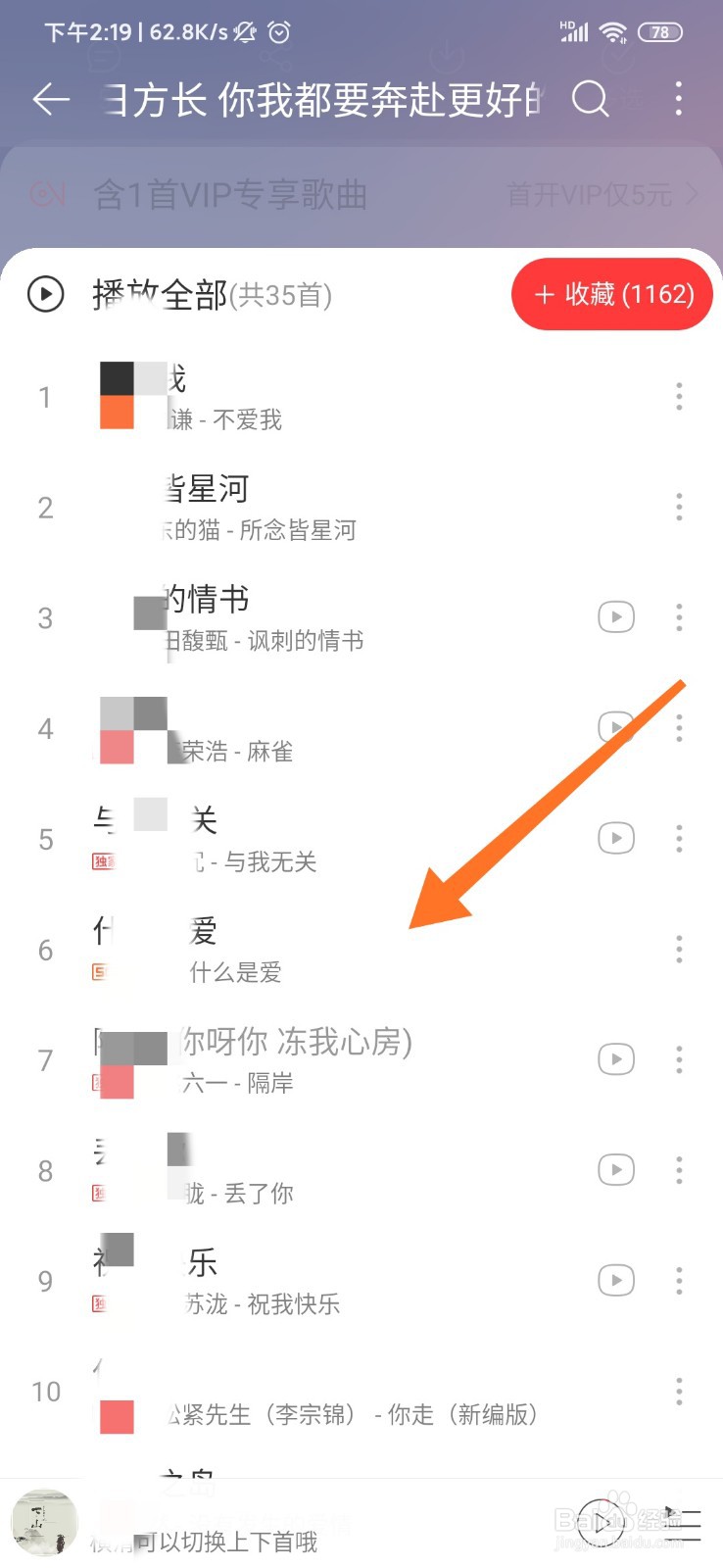Viewport: 723px width, 1568px height.
Task: Open the three-dot menu for 你走（新编版）
Action: [x=678, y=1391]
